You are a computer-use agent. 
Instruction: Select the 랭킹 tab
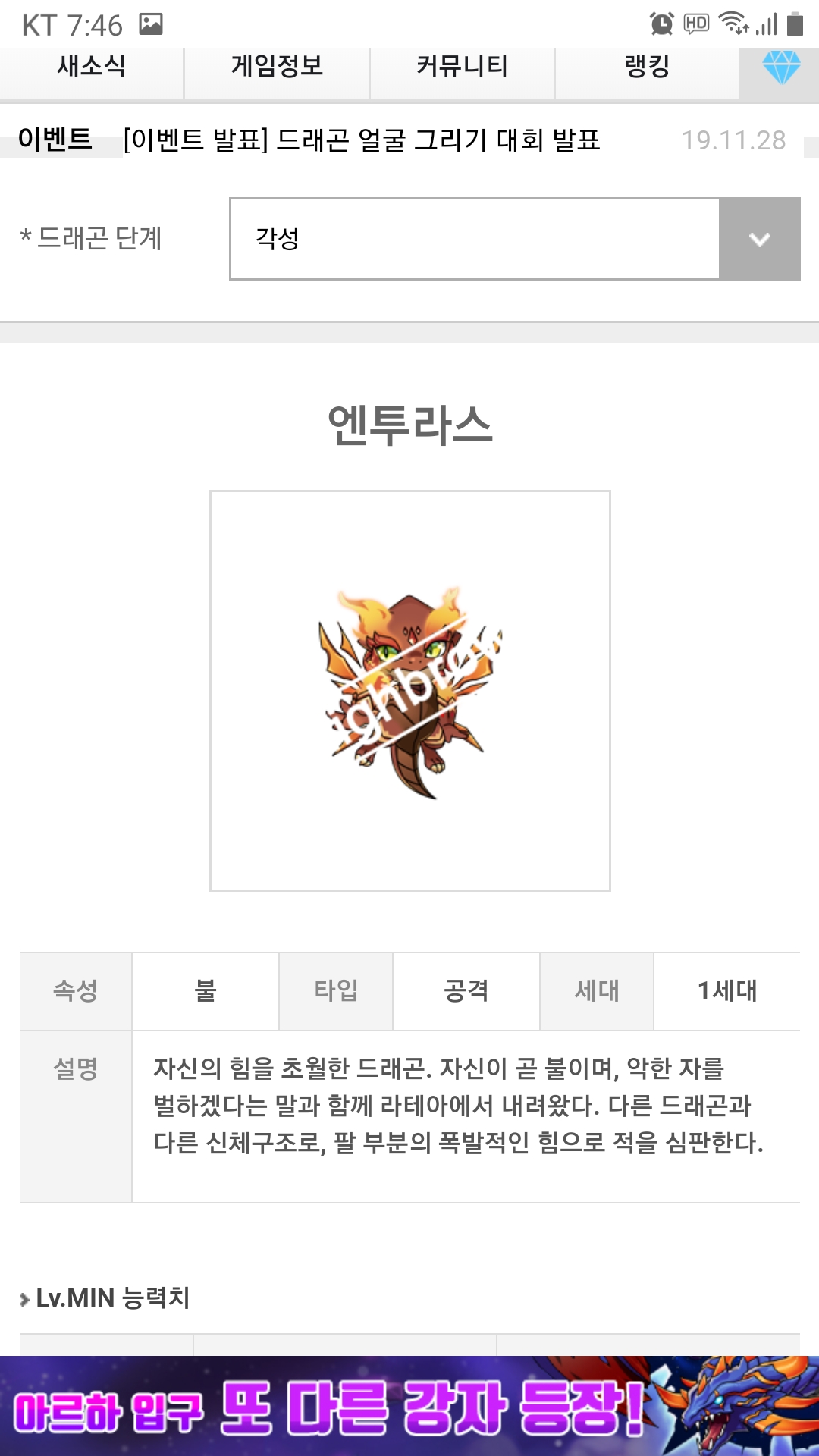[x=647, y=68]
